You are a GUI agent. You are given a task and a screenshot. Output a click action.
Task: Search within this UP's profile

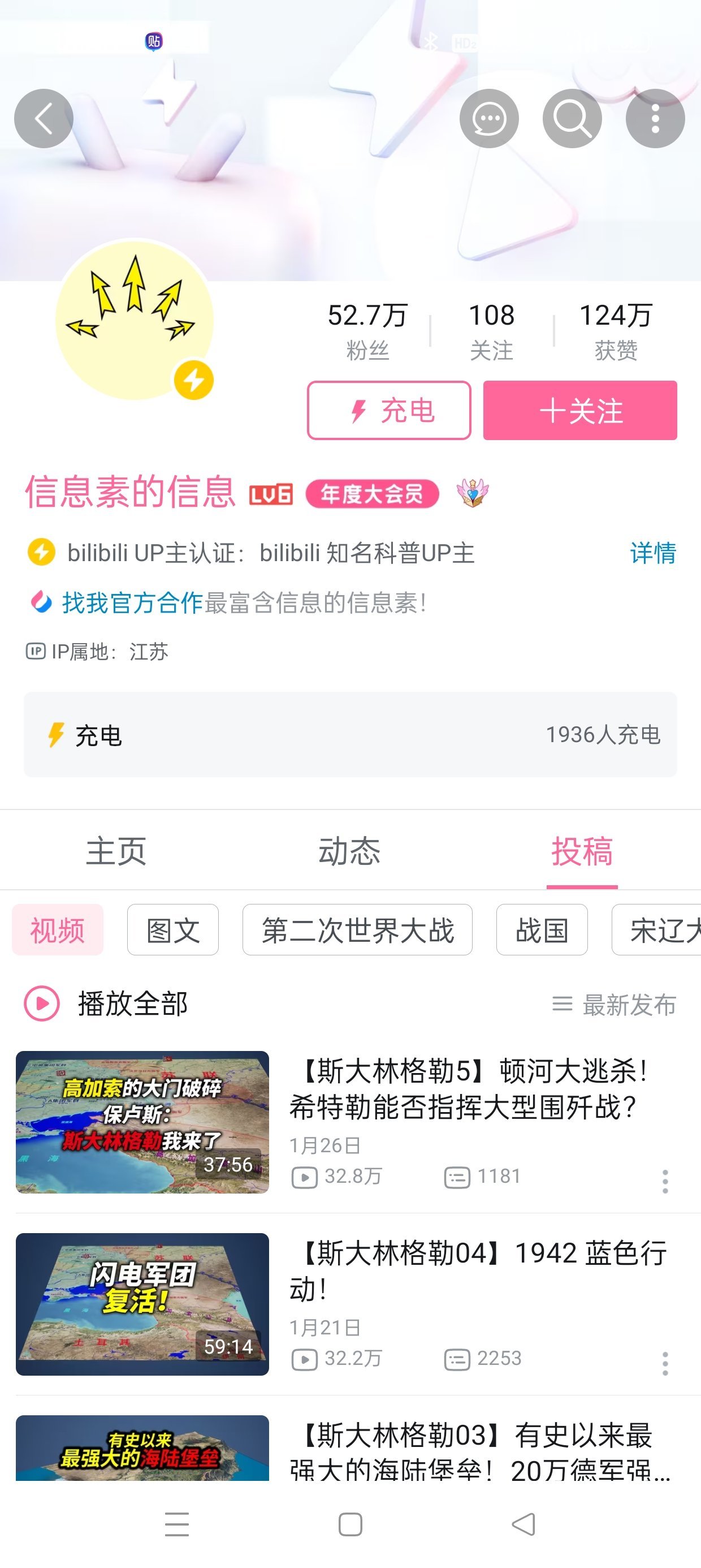tap(572, 119)
